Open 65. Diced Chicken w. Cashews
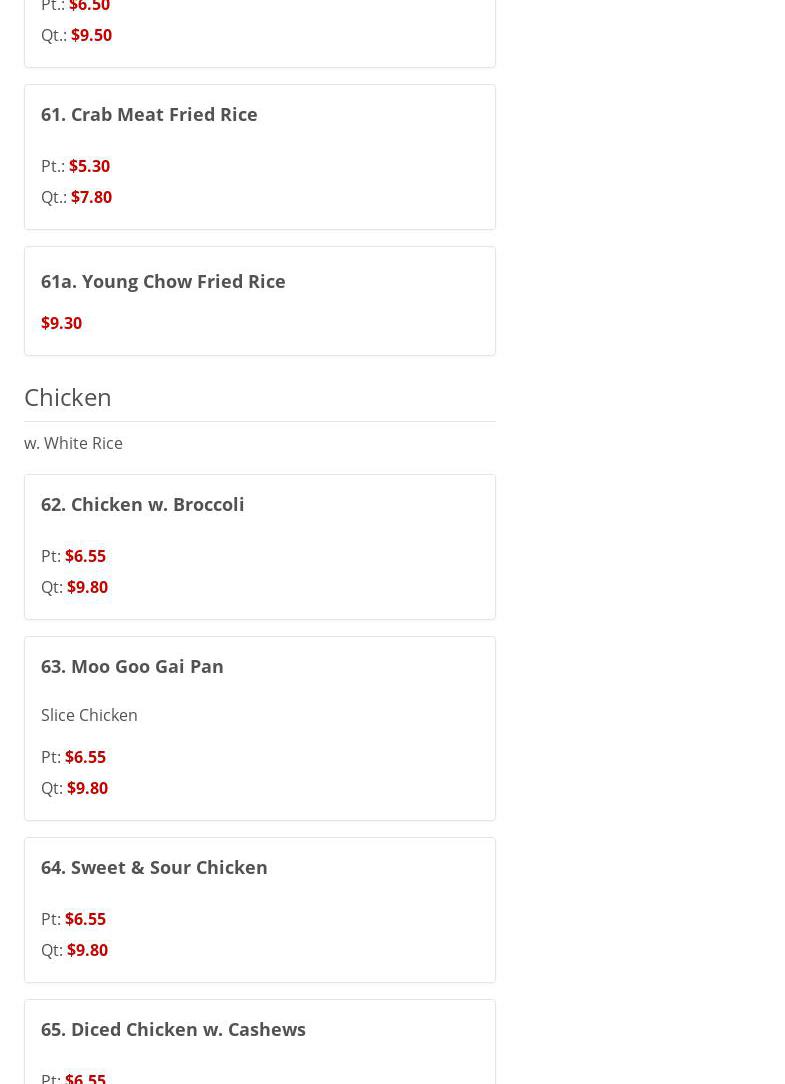This screenshot has height=1084, width=785. click(173, 1030)
